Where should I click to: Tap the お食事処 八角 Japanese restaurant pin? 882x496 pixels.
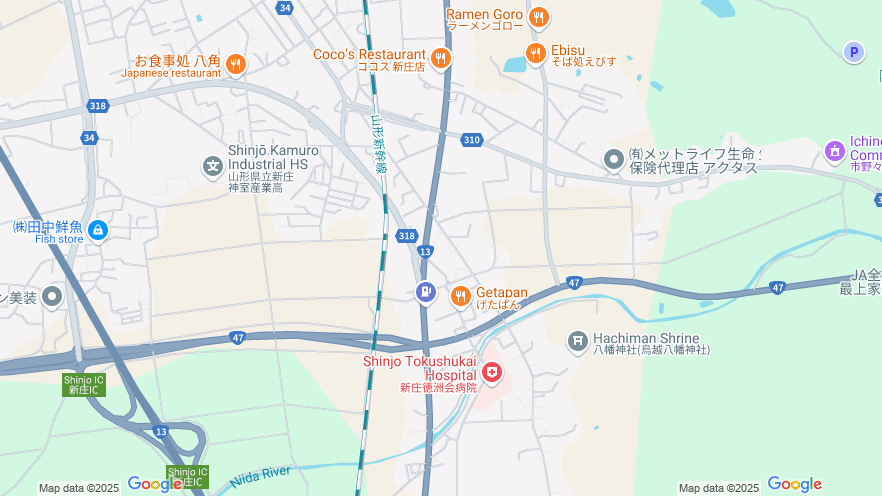(x=236, y=65)
